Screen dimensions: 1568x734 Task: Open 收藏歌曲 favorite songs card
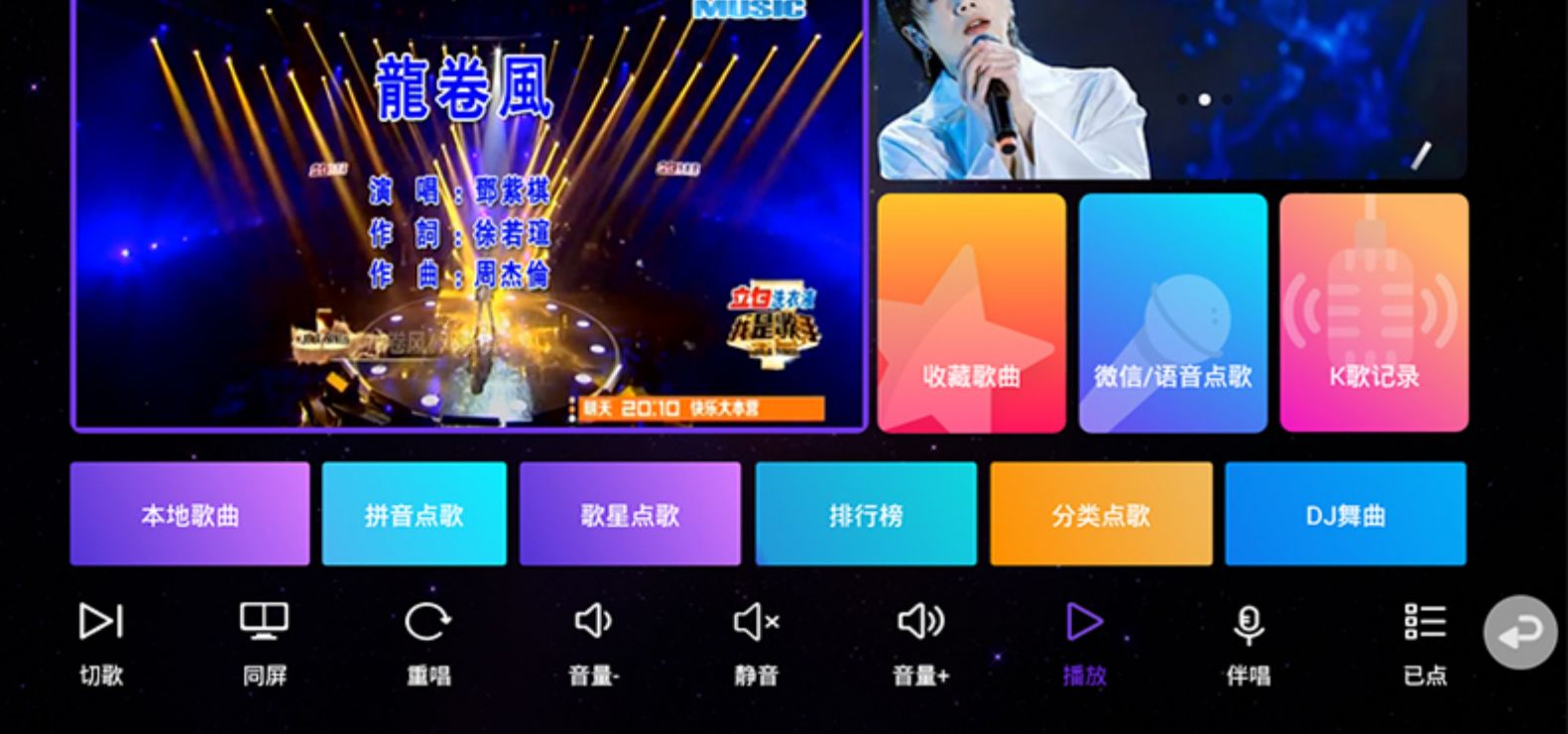pos(972,312)
